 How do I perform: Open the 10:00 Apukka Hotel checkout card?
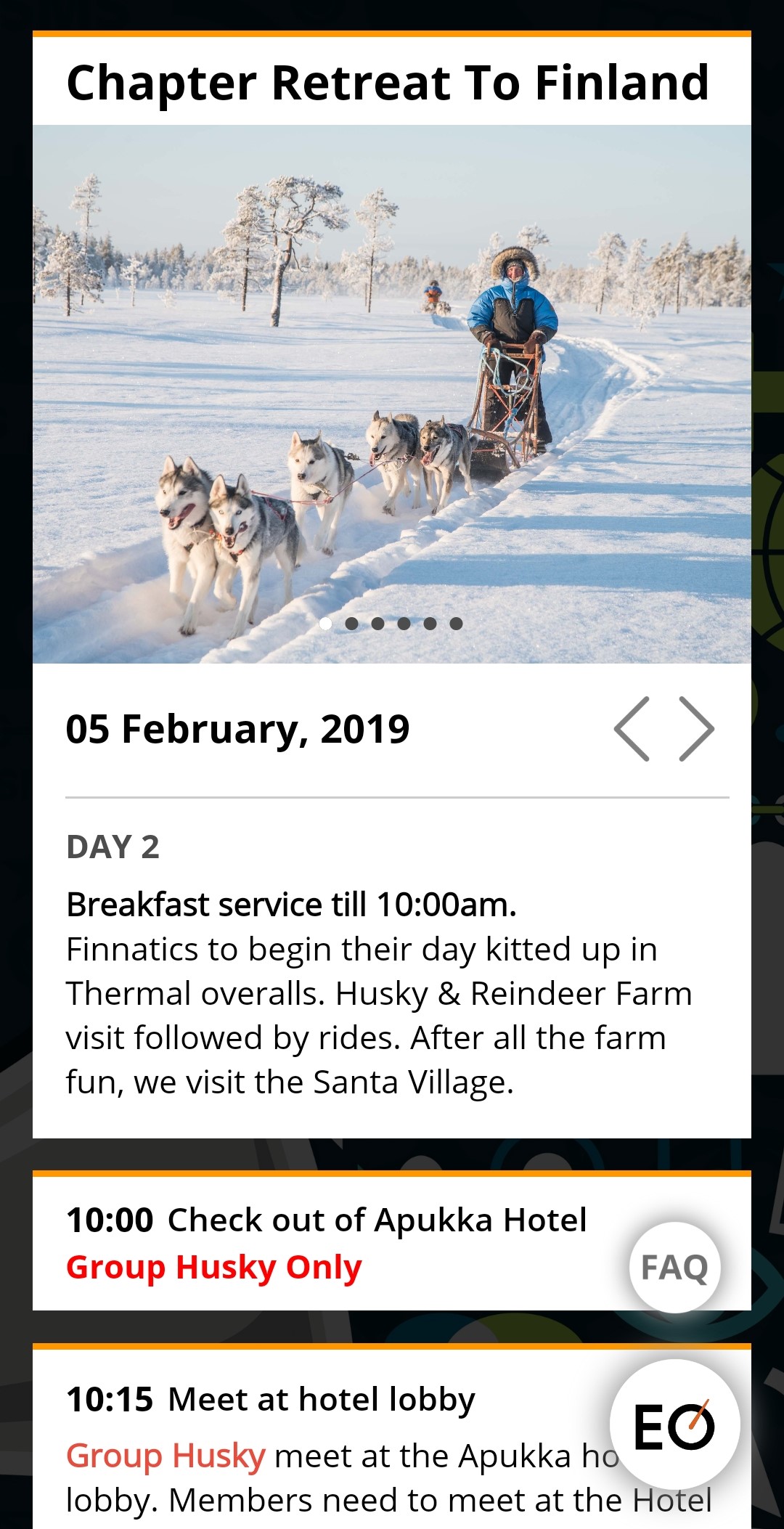point(392,1241)
